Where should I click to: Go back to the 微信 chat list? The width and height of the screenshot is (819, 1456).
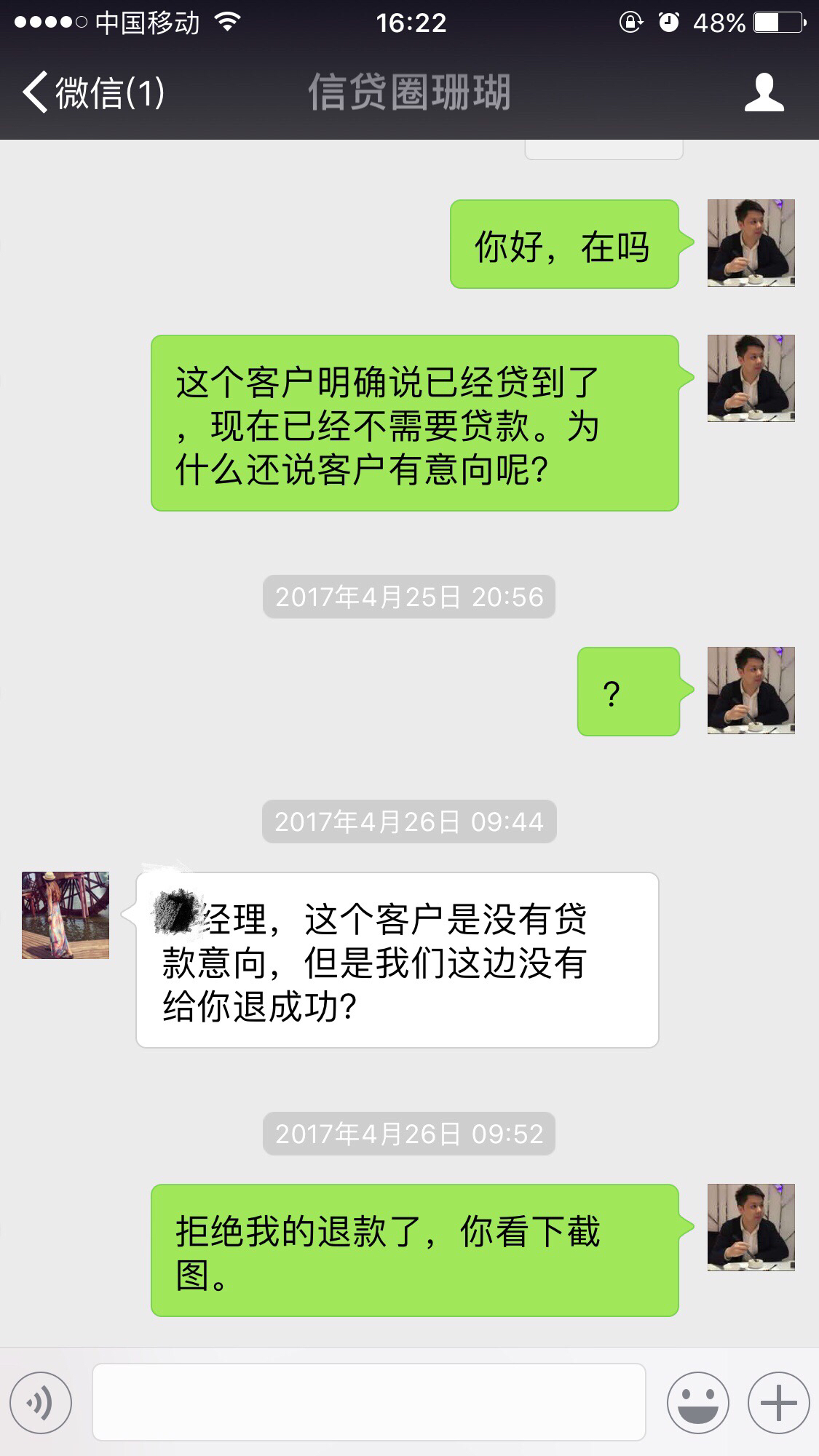click(x=93, y=93)
